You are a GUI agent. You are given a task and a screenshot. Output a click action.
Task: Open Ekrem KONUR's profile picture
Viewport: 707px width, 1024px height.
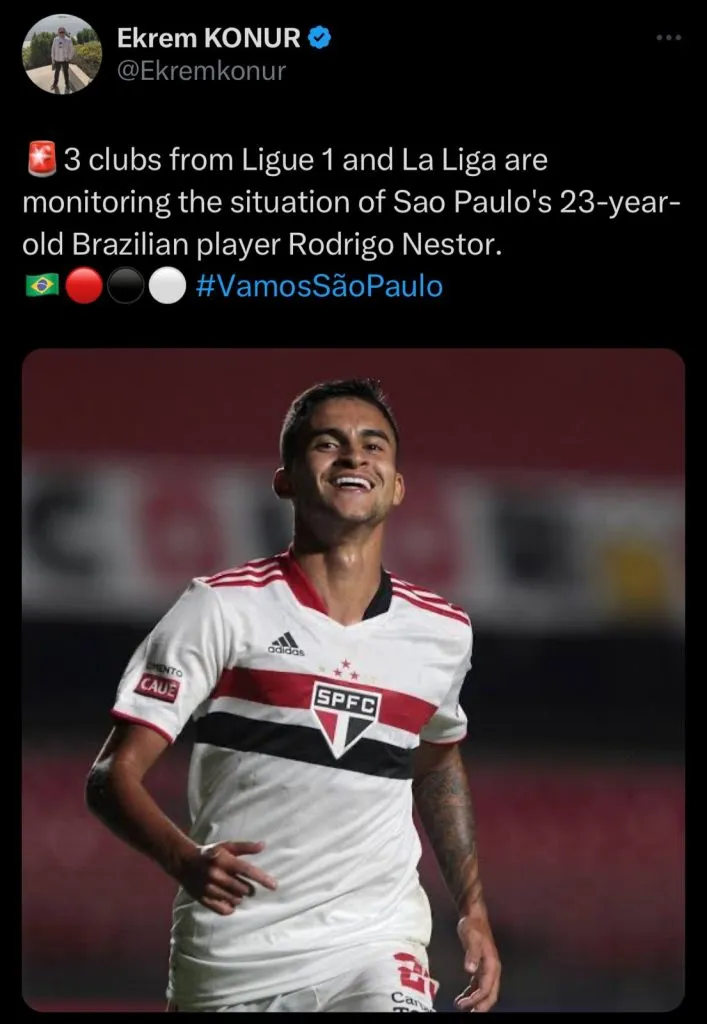[62, 54]
